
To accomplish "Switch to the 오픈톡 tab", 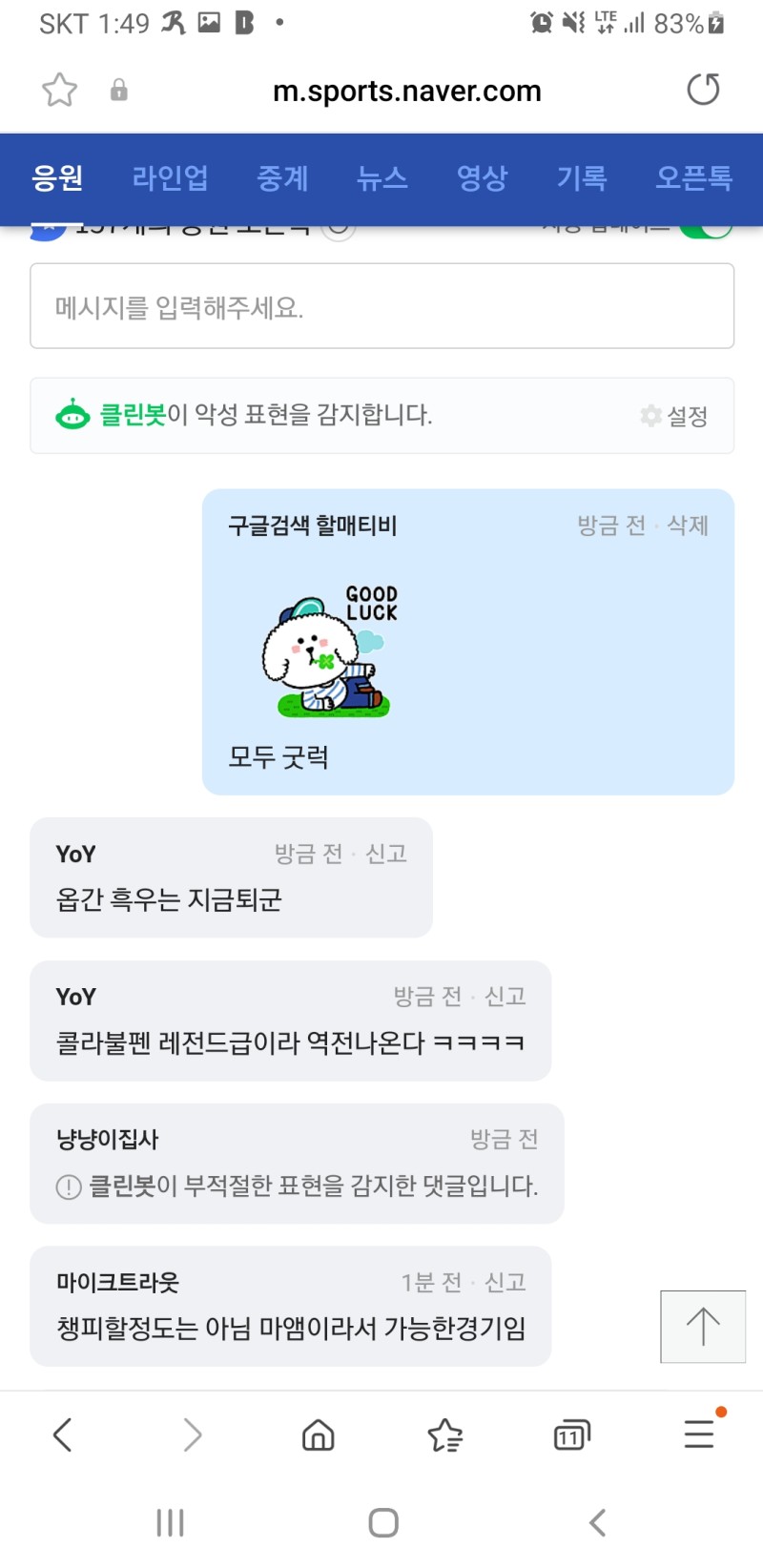I will pos(693,178).
